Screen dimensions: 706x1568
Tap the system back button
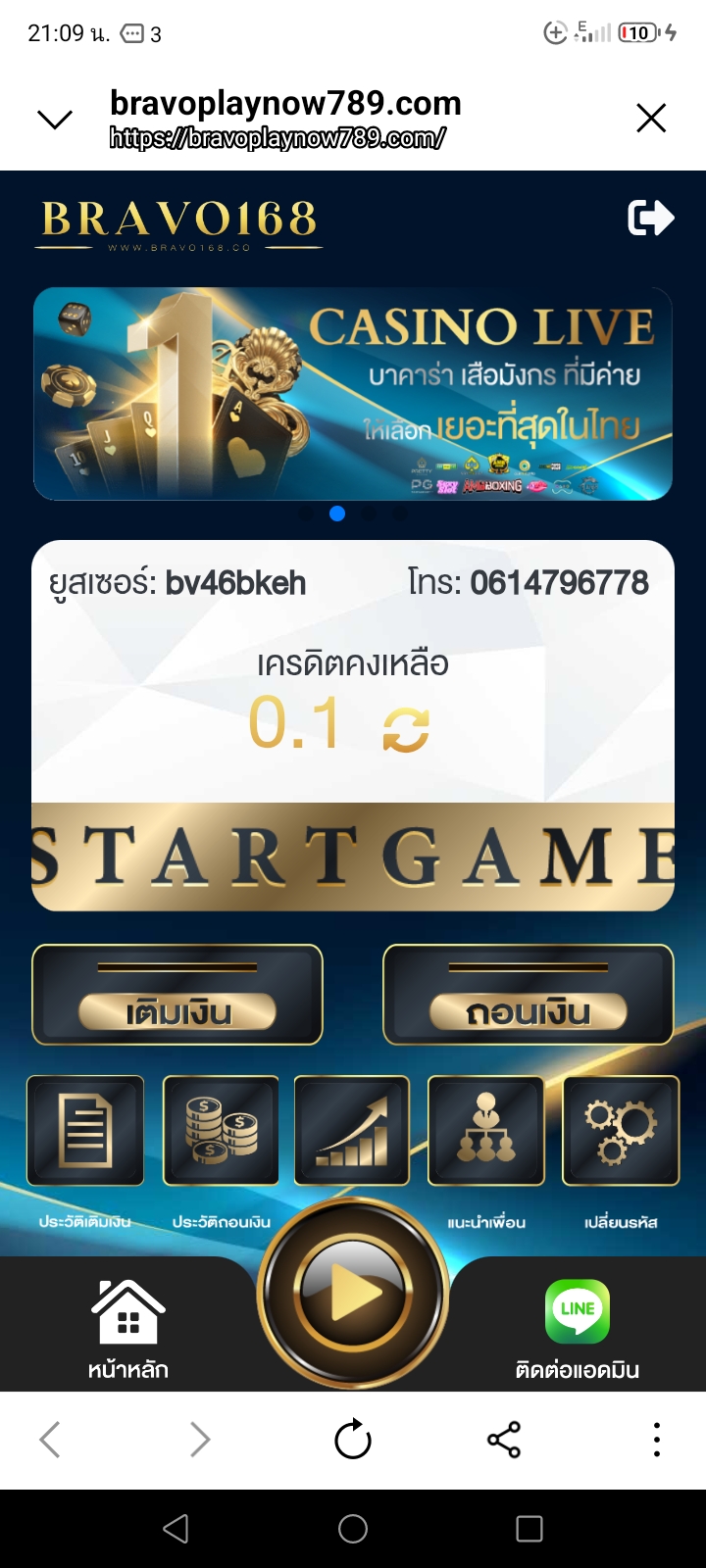coord(176,1529)
